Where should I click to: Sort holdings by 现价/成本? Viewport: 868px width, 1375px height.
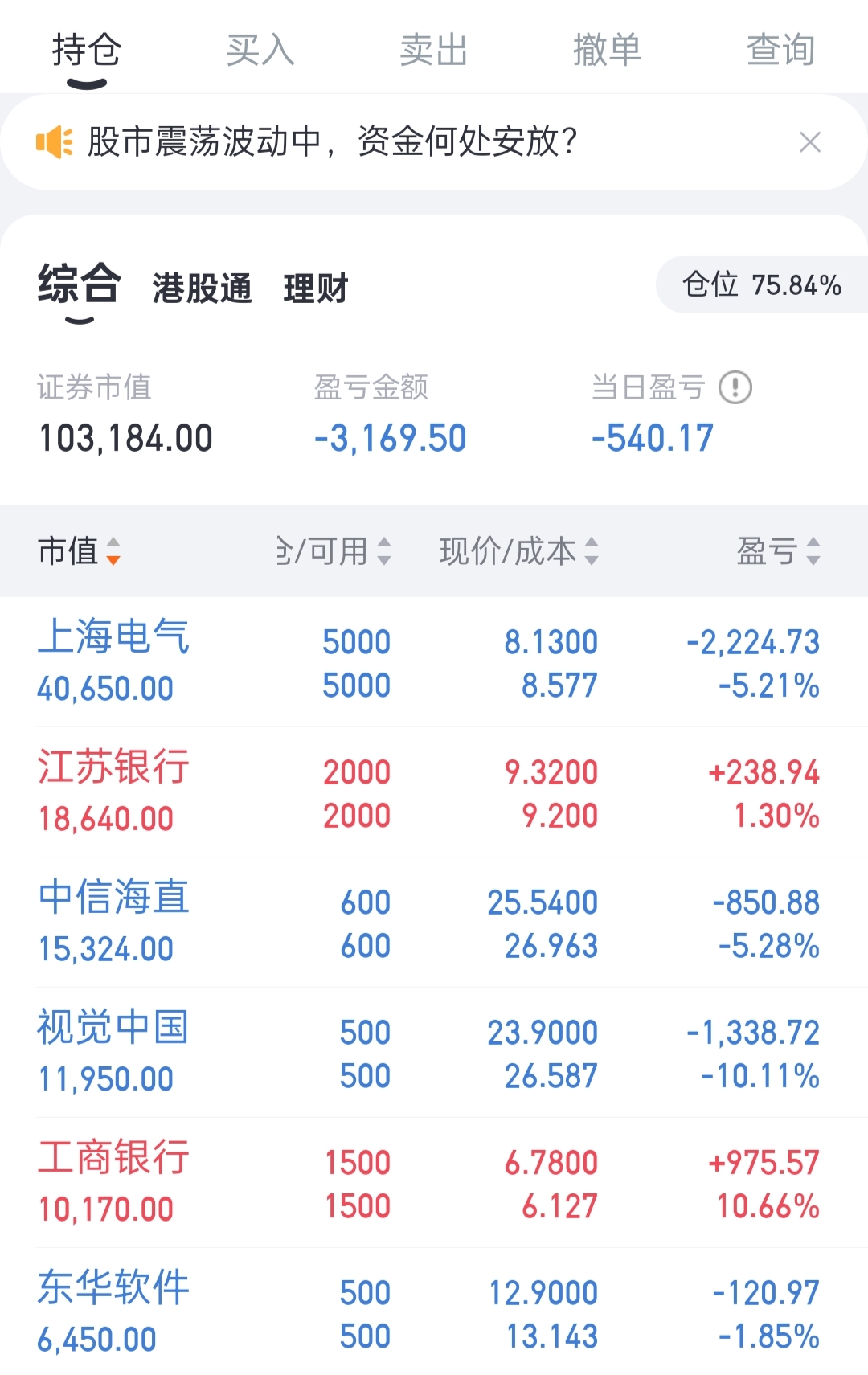click(x=518, y=551)
